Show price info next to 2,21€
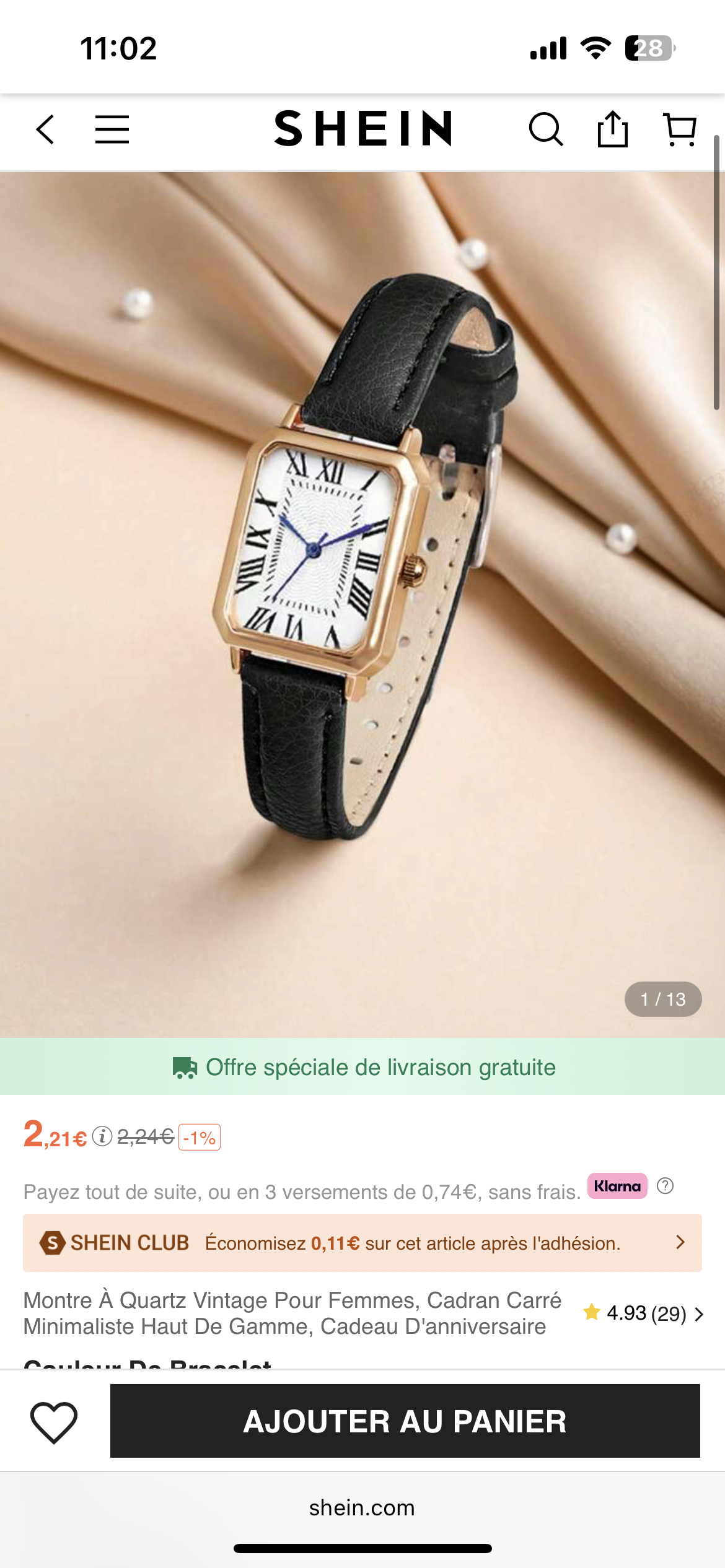725x1568 pixels. point(102,1136)
